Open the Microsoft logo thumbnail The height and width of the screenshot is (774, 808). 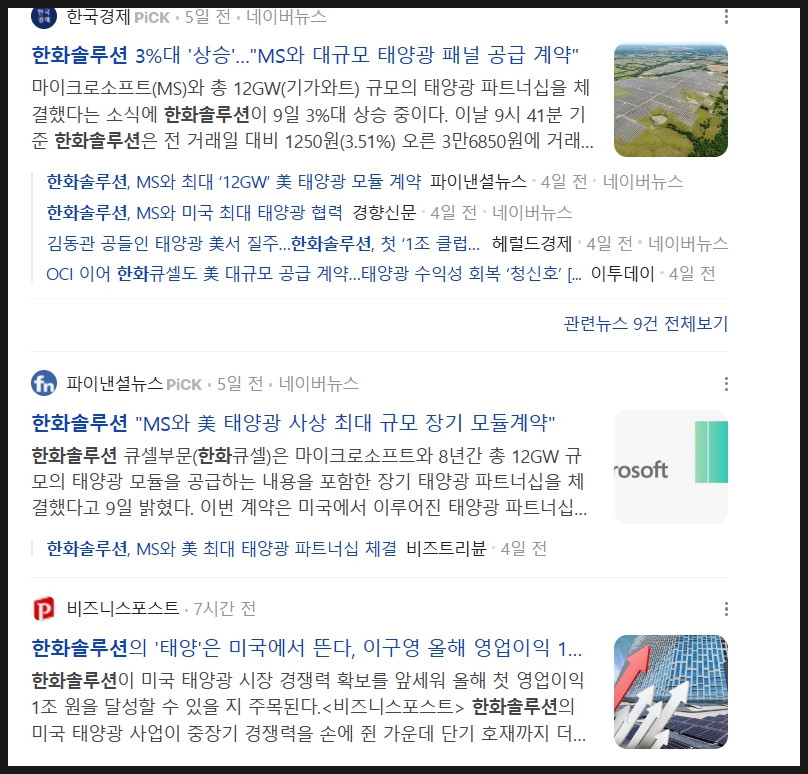tap(670, 467)
